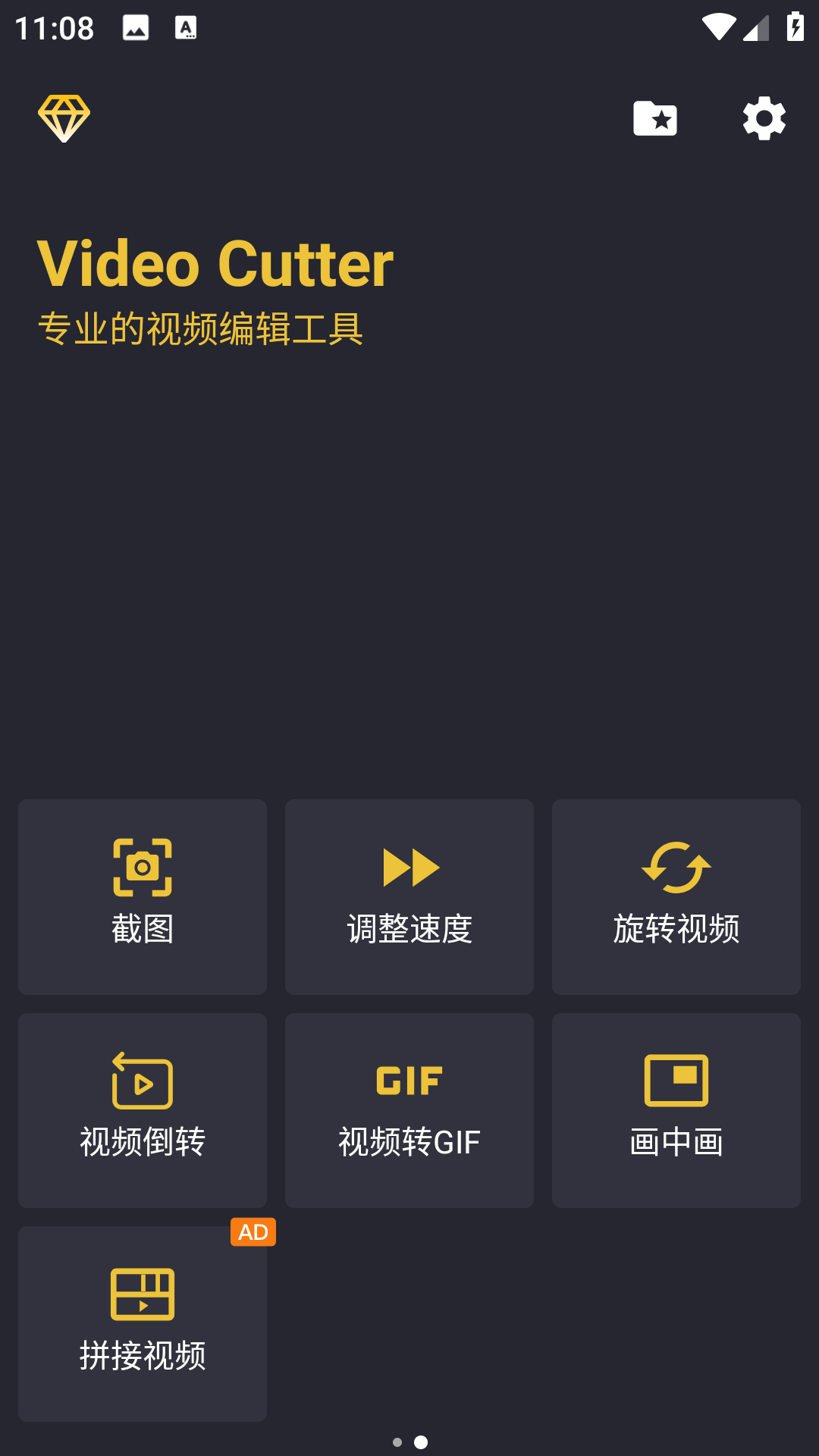This screenshot has height=1456, width=819.
Task: Click the GIF text icon
Action: [x=409, y=1080]
